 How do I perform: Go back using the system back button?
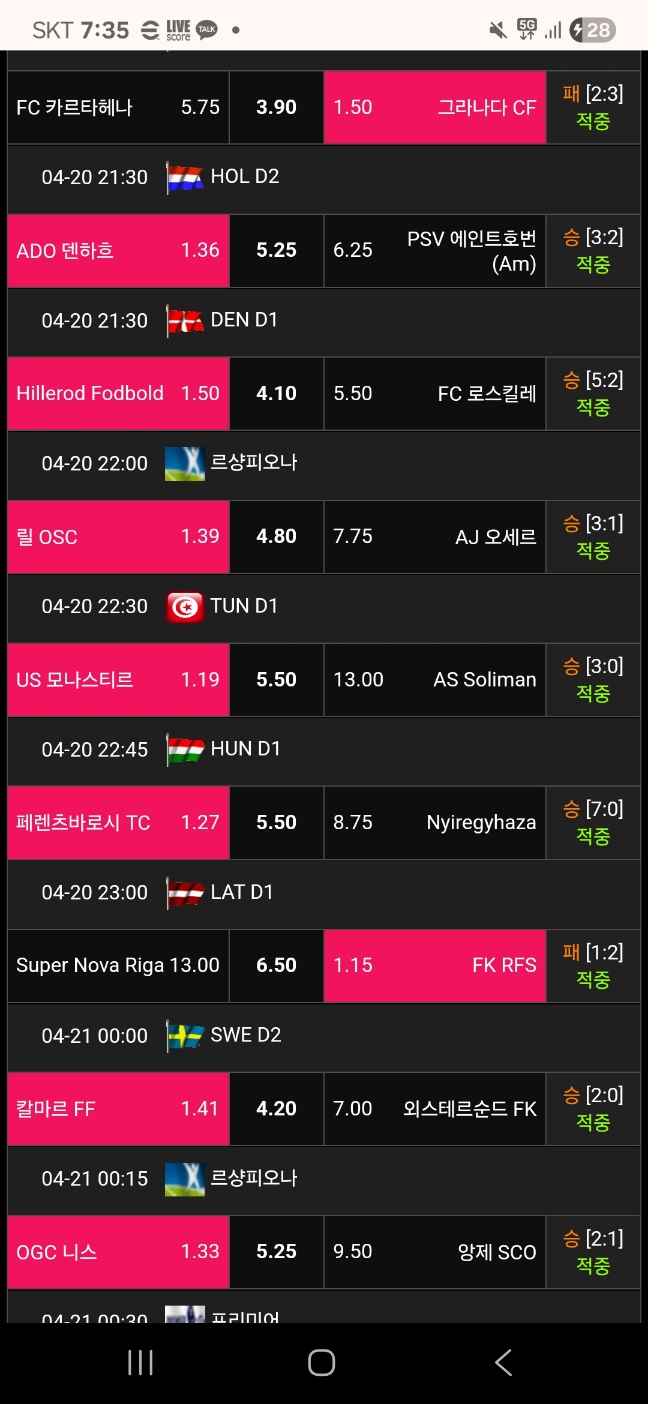503,1362
